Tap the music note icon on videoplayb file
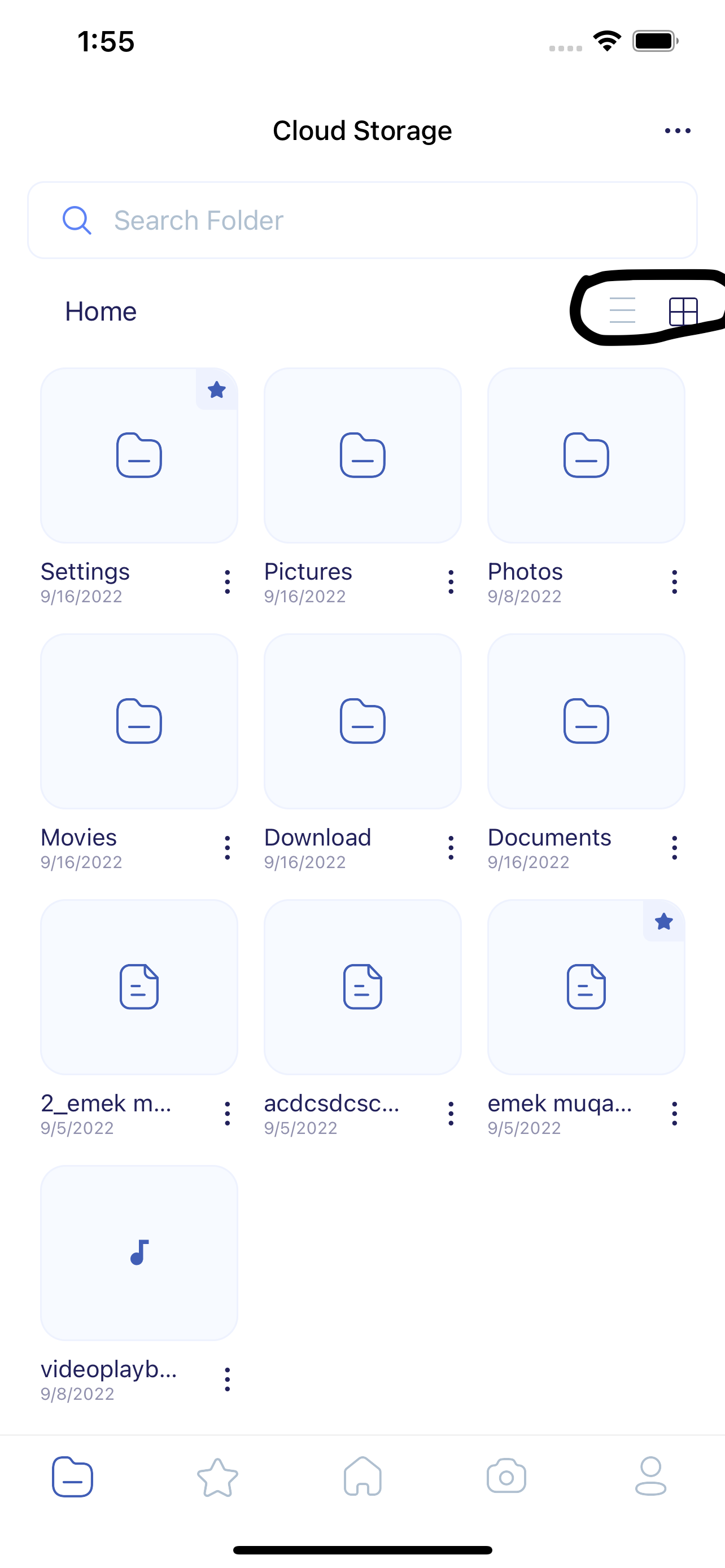 pyautogui.click(x=139, y=1253)
